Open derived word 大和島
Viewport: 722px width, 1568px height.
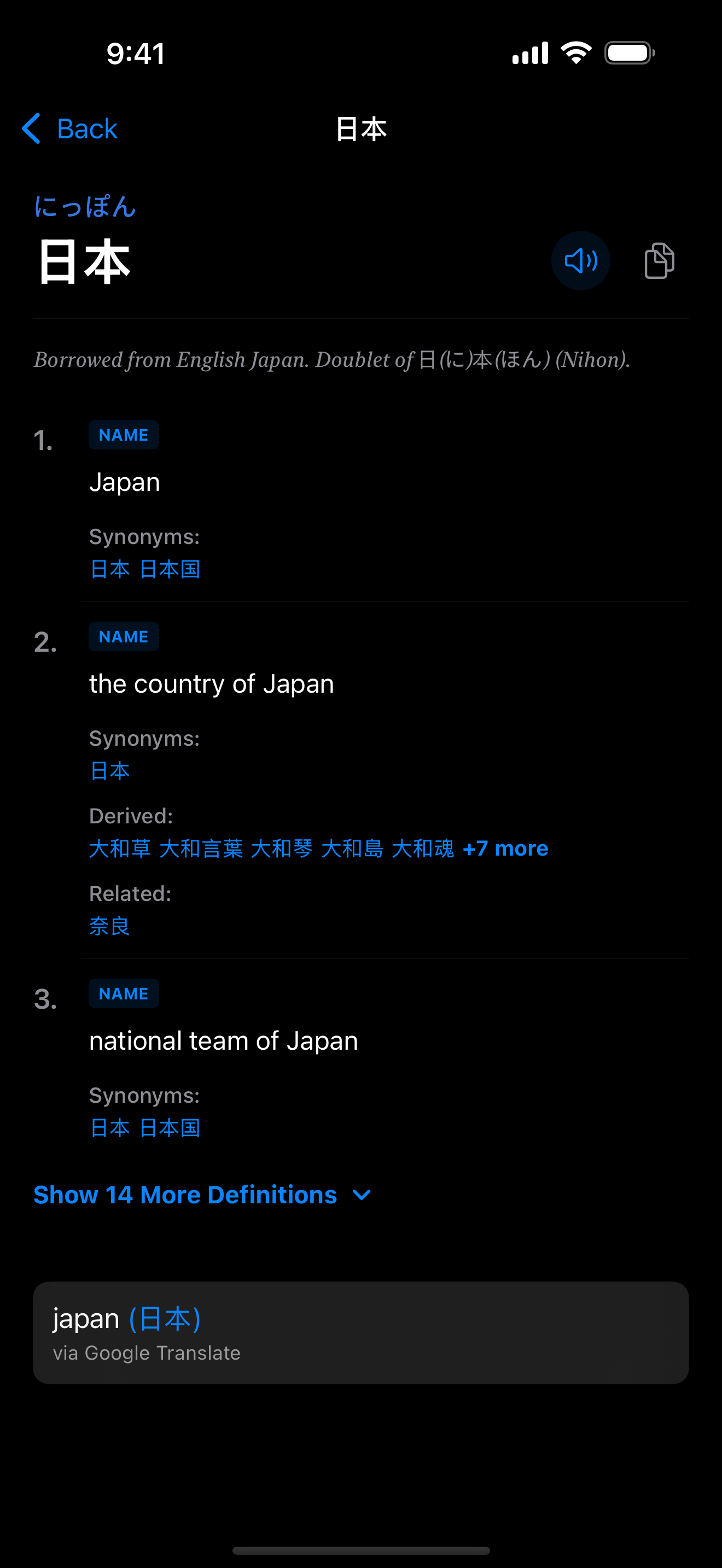coord(352,849)
